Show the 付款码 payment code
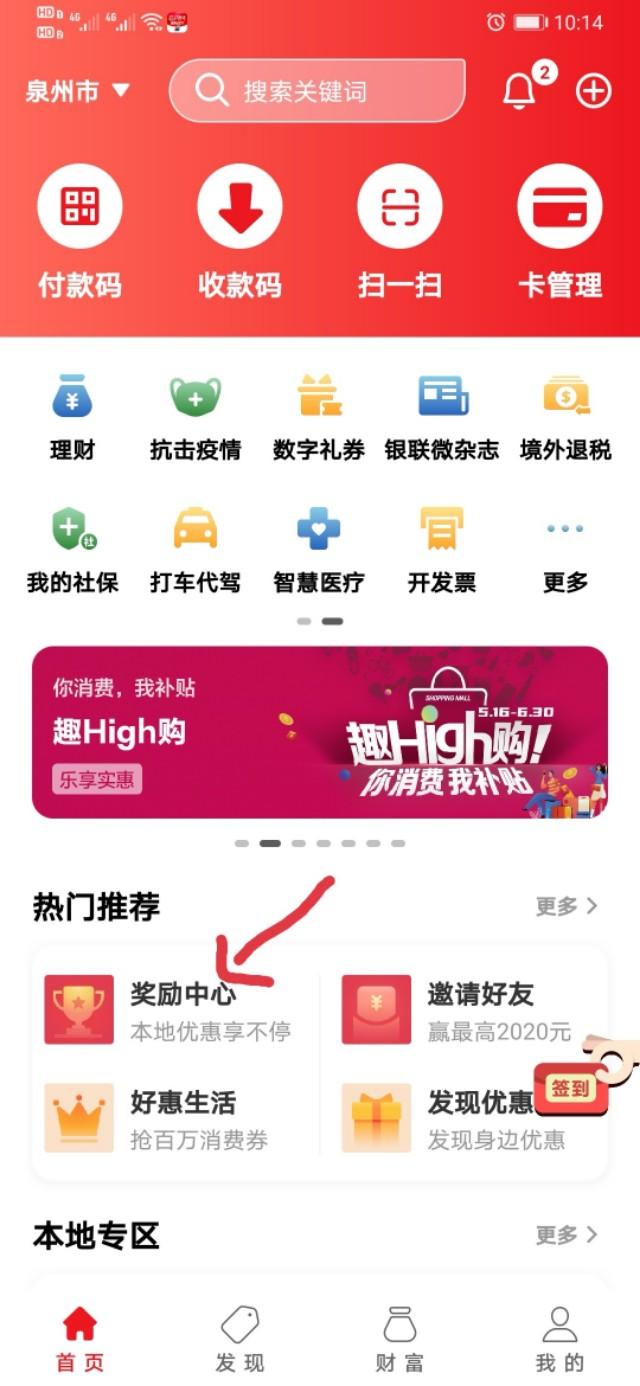Viewport: 640px width, 1386px height. (x=79, y=231)
